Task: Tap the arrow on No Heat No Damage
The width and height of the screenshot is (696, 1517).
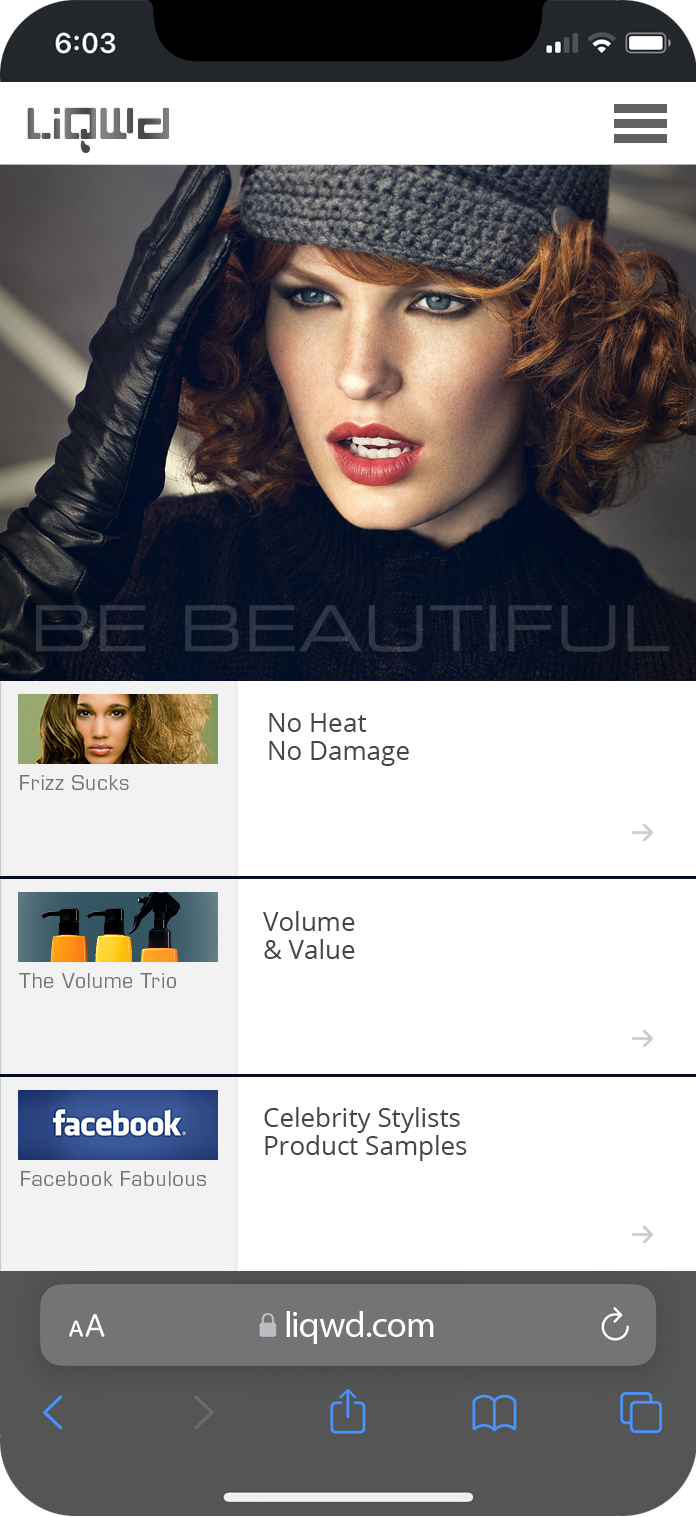Action: (x=642, y=832)
